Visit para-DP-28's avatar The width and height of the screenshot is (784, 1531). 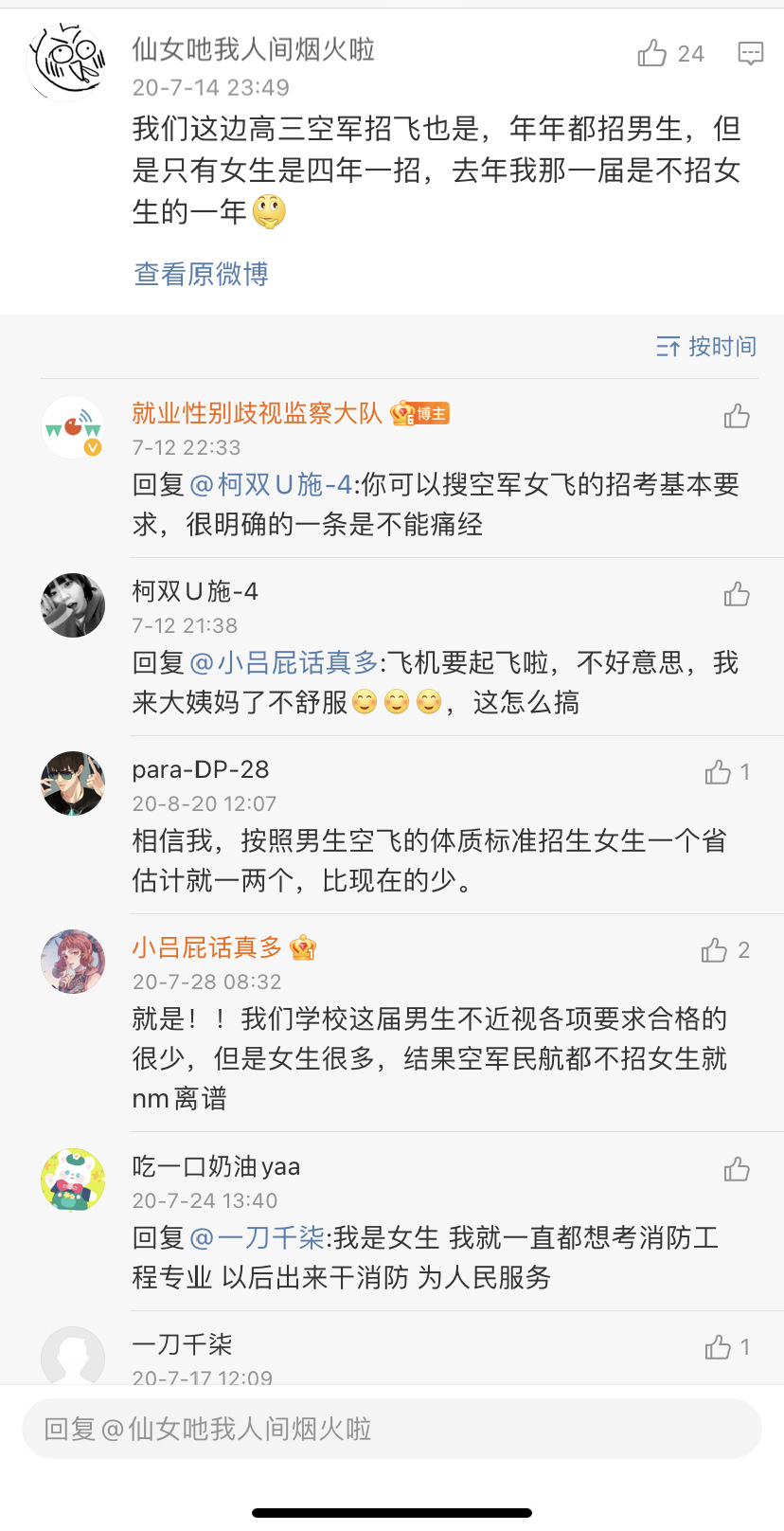[x=73, y=784]
